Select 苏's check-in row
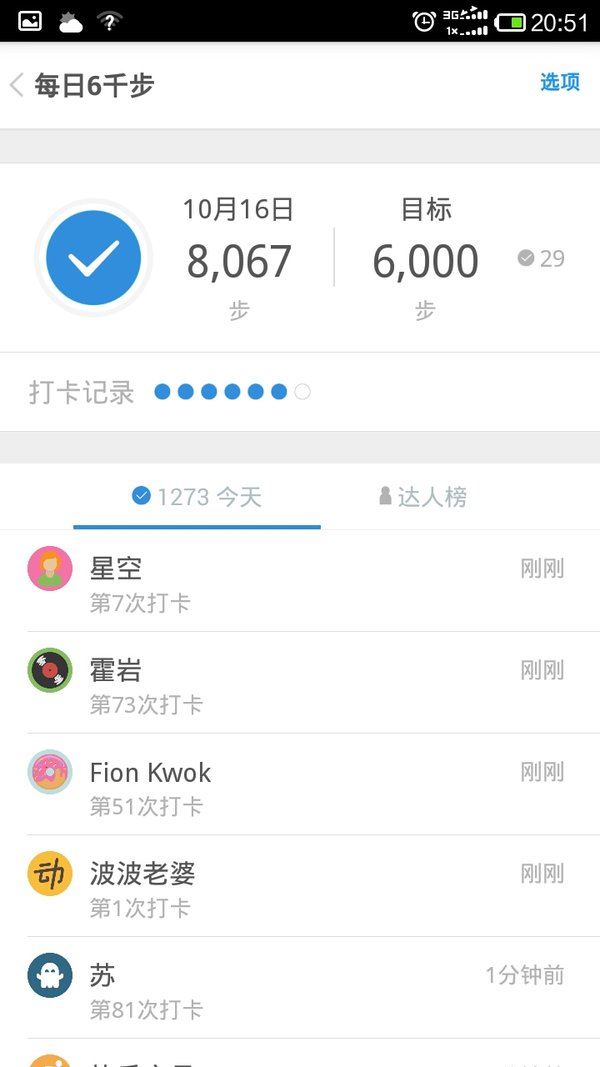 point(300,987)
